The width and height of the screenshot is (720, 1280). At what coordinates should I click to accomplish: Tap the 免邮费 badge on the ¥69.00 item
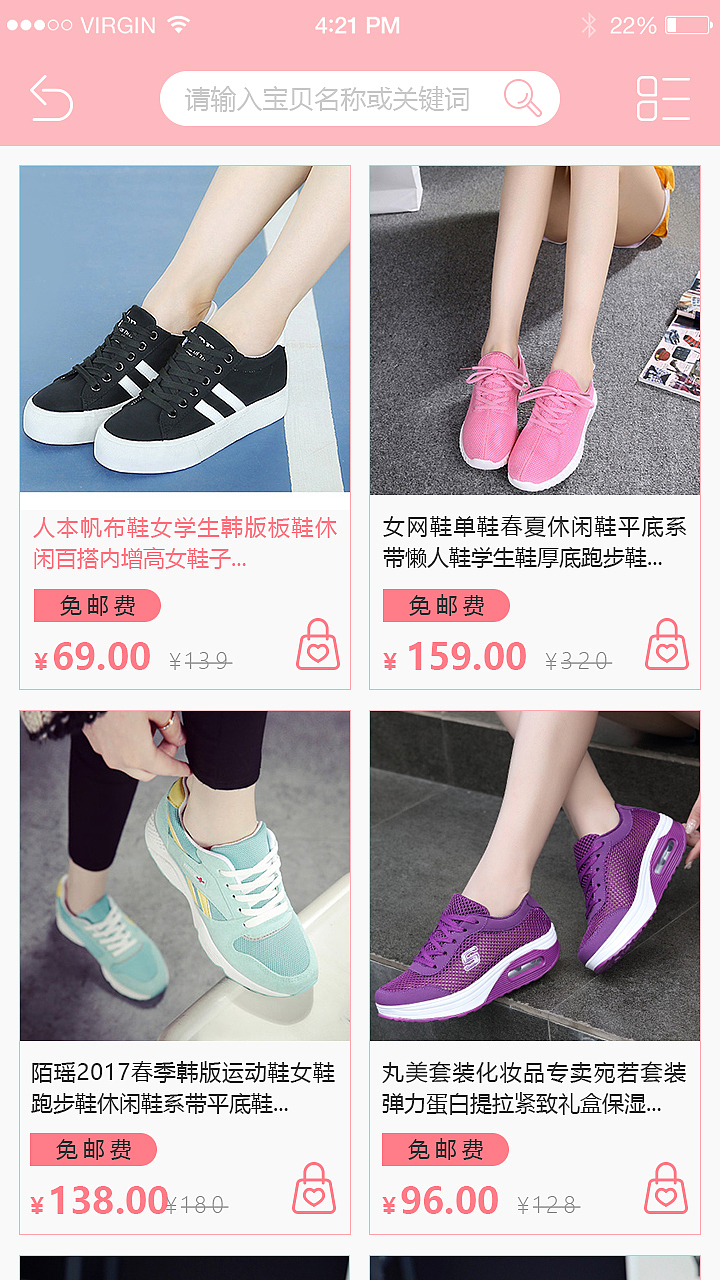click(96, 605)
